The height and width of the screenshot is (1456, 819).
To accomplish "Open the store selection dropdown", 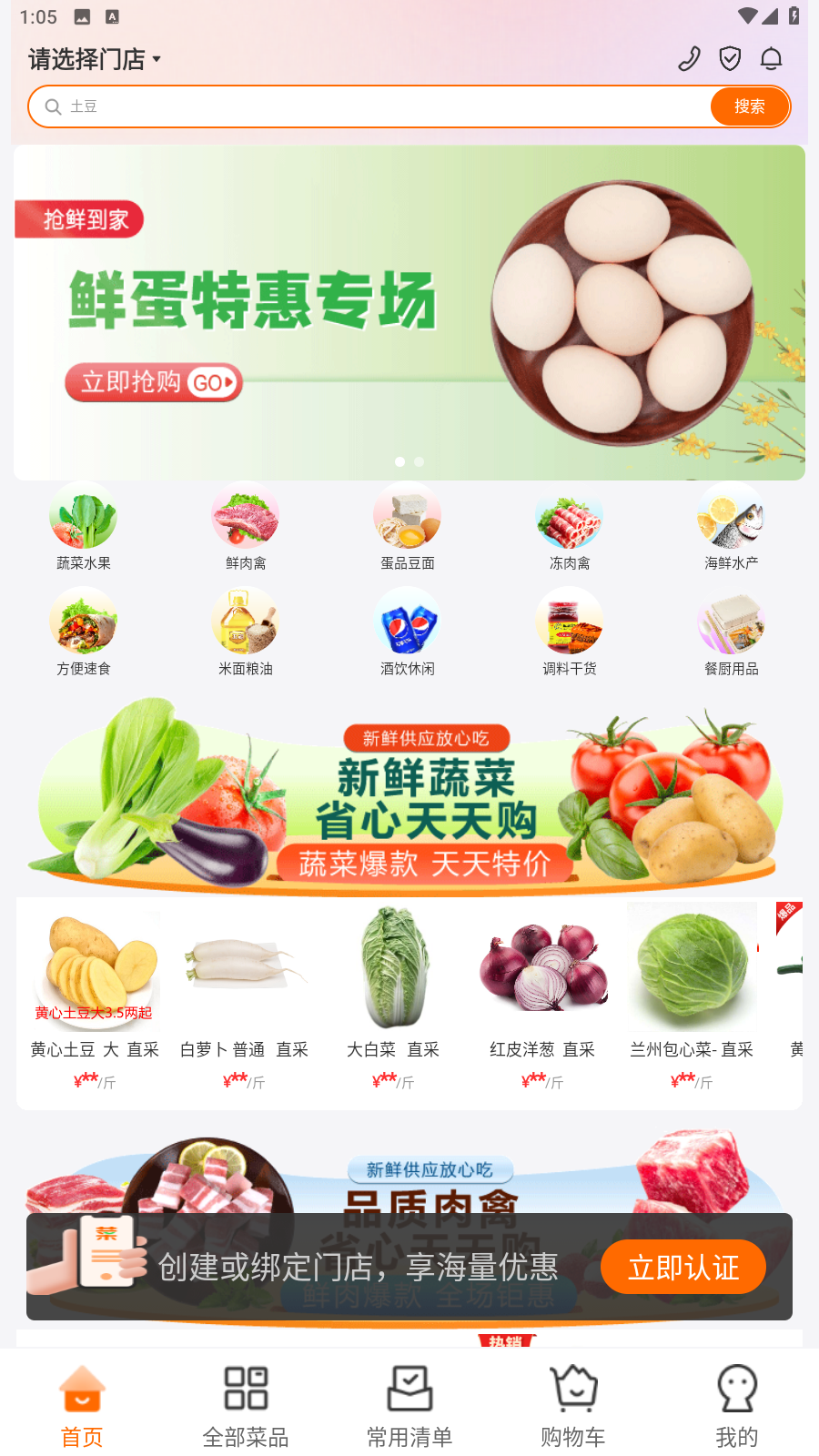I will click(x=95, y=59).
